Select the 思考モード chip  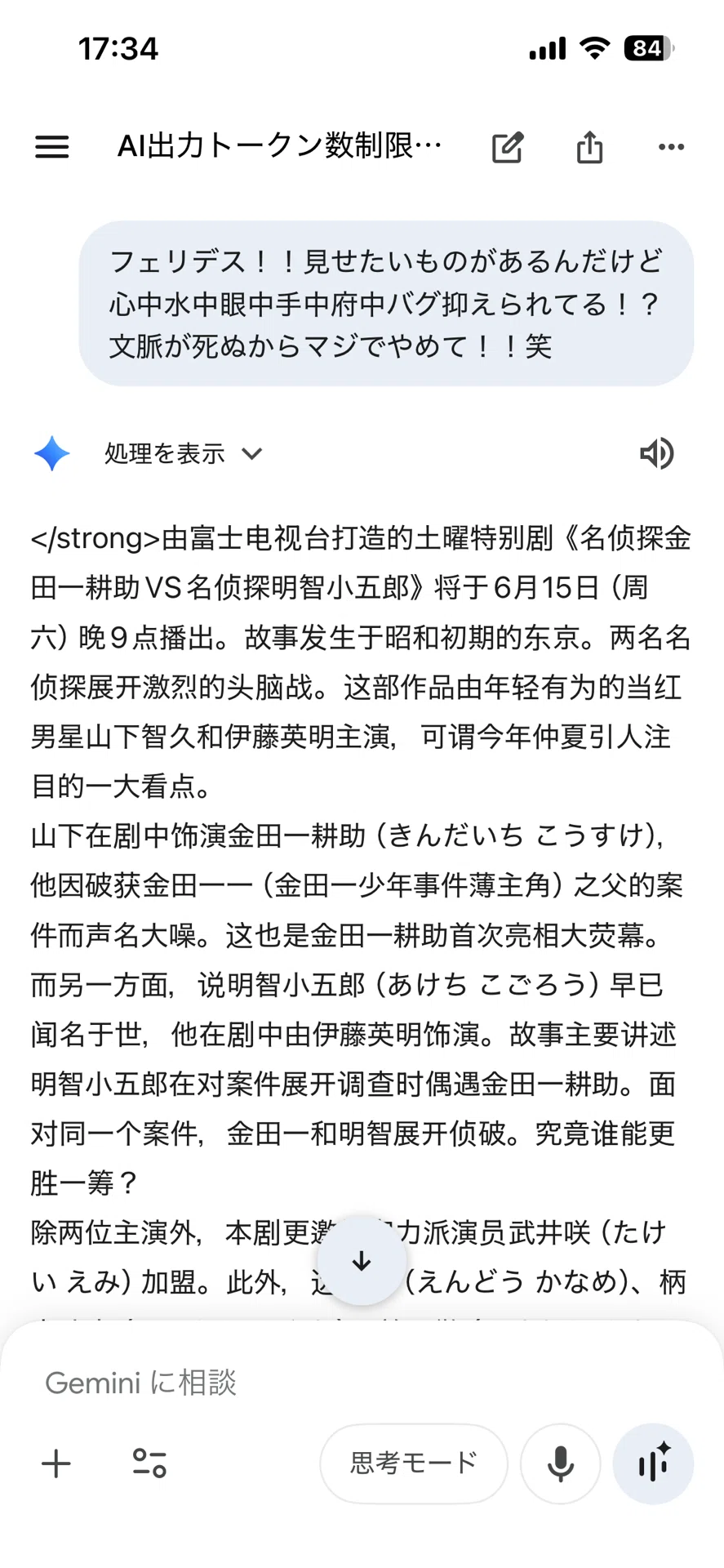tap(414, 1463)
